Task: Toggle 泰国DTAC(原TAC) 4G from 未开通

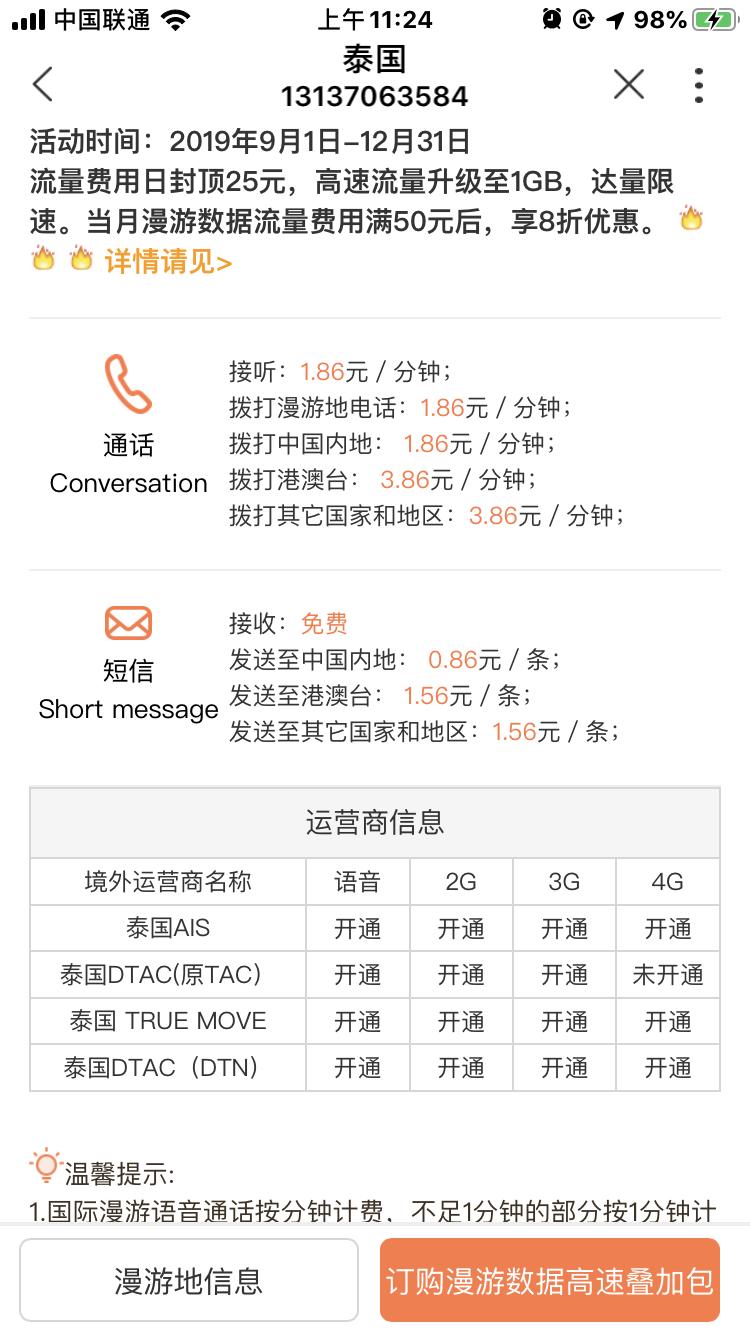Action: click(x=667, y=974)
